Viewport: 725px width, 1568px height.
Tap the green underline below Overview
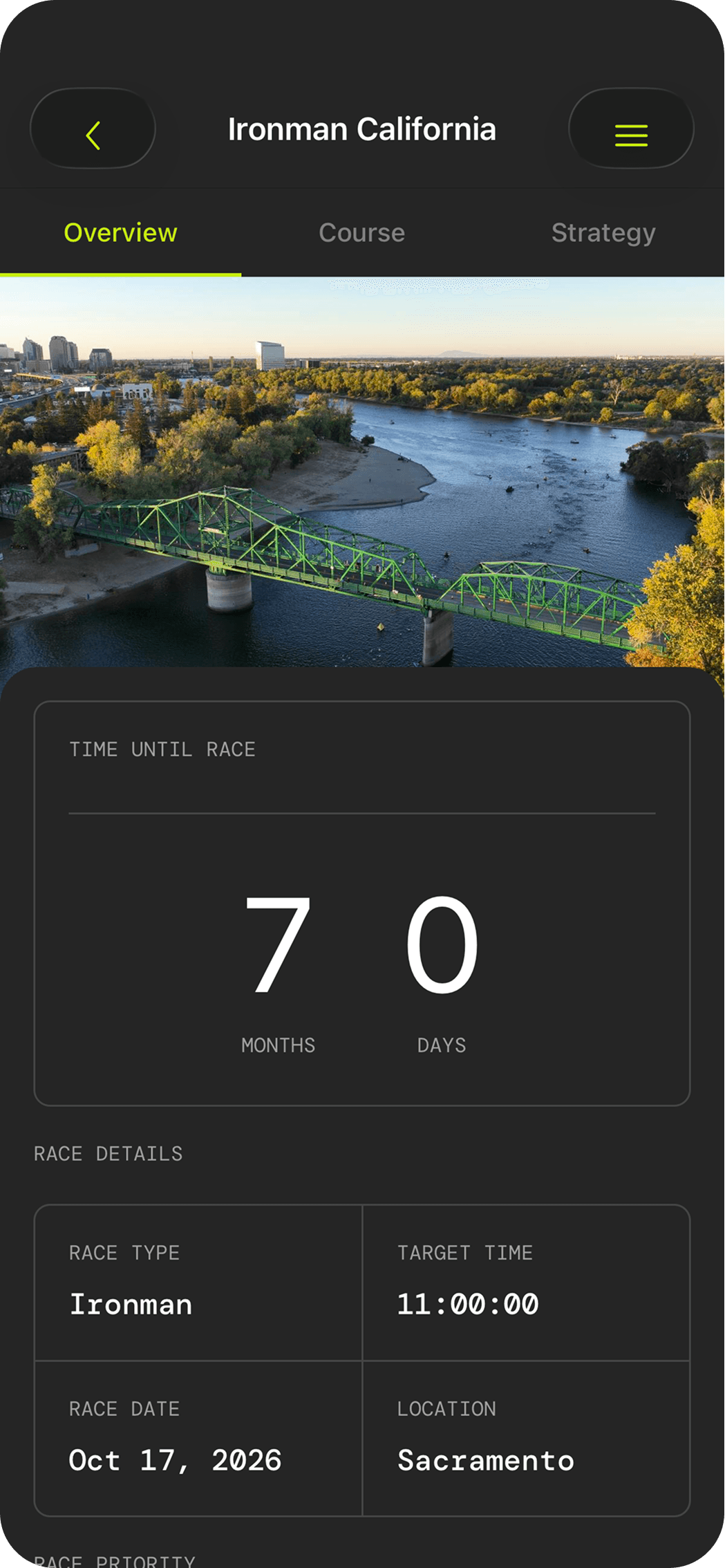pyautogui.click(x=120, y=273)
